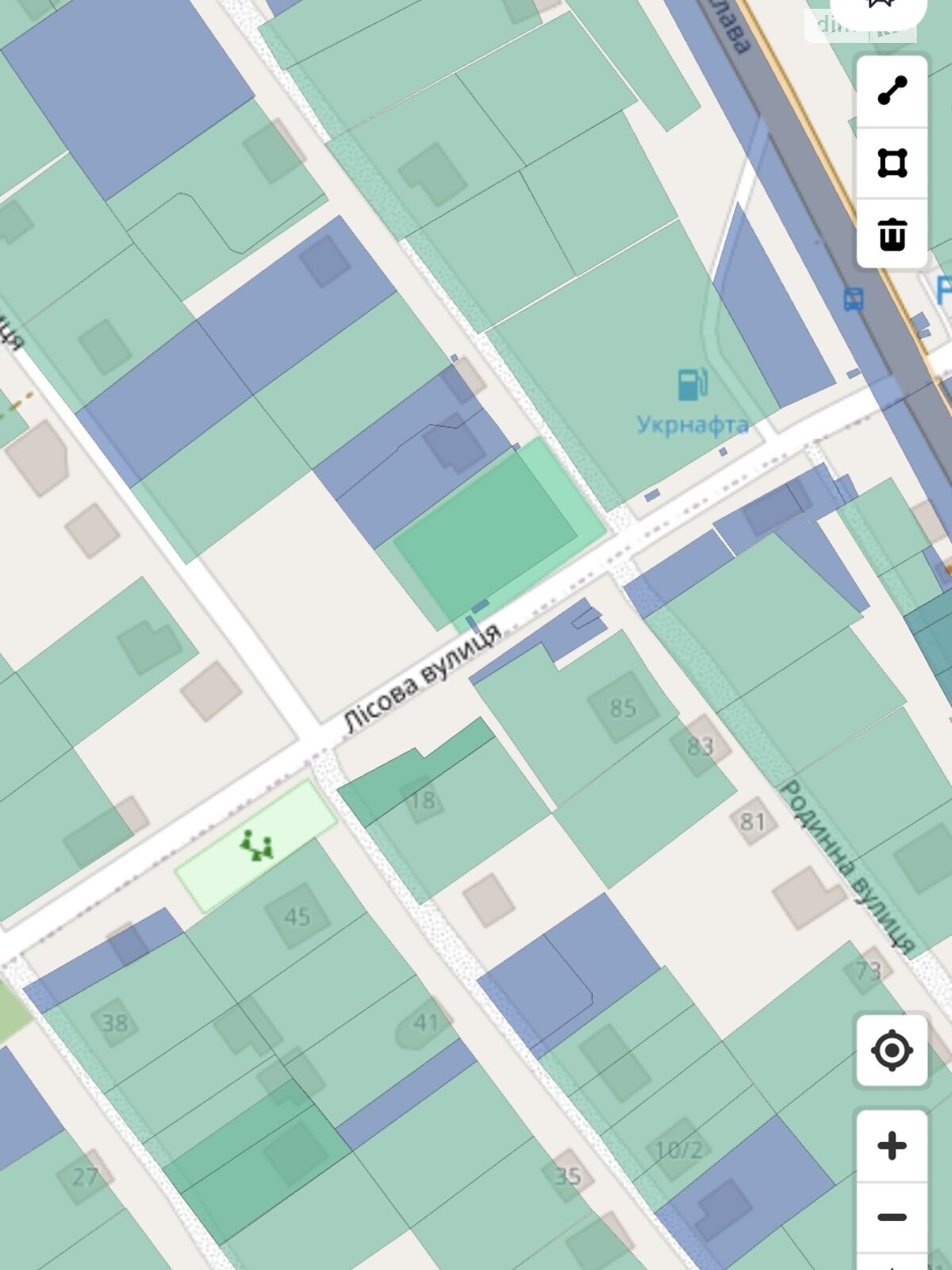Viewport: 952px width, 1270px height.
Task: Zoom out of the map
Action: [892, 1217]
